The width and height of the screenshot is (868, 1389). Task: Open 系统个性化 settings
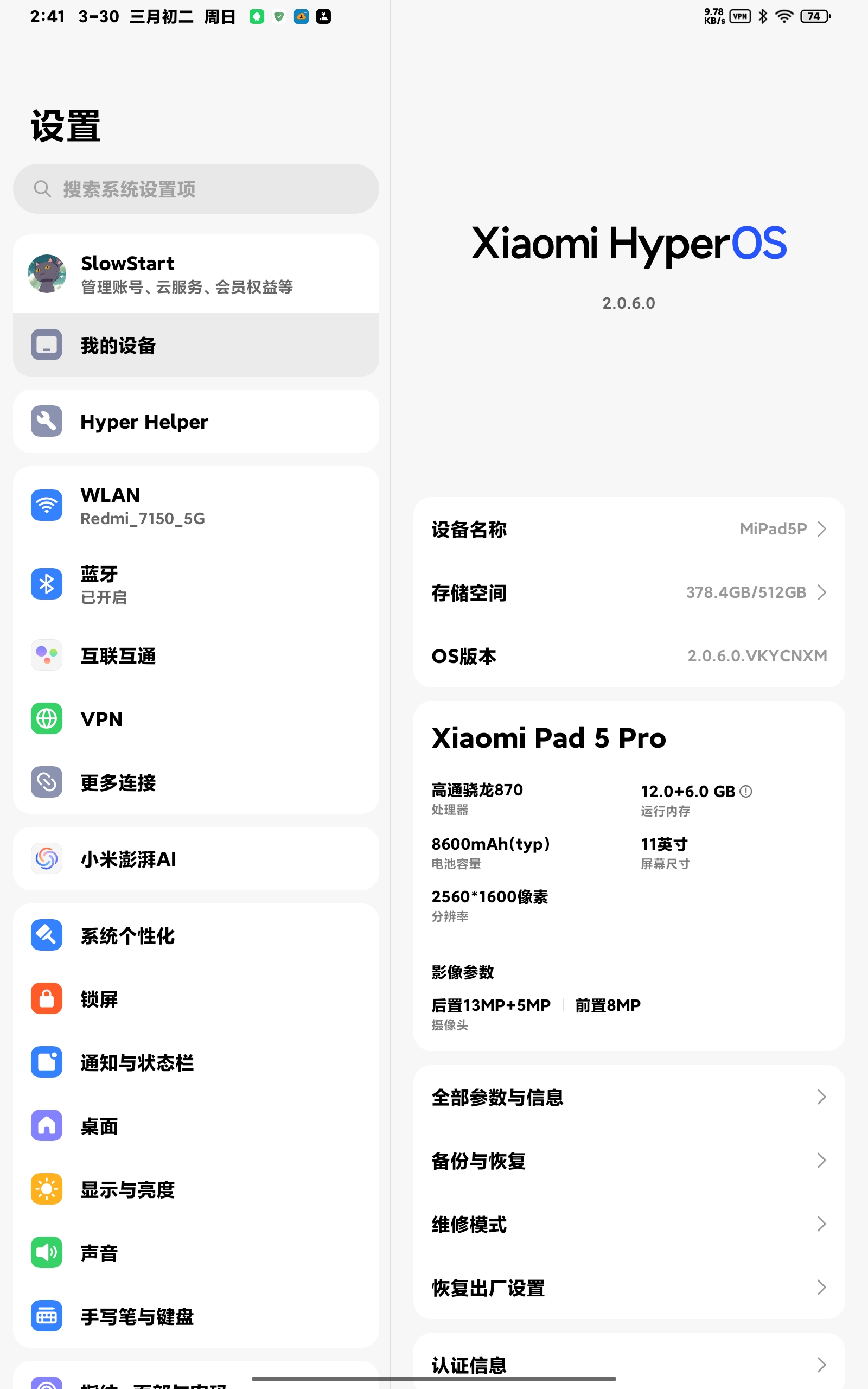point(196,935)
